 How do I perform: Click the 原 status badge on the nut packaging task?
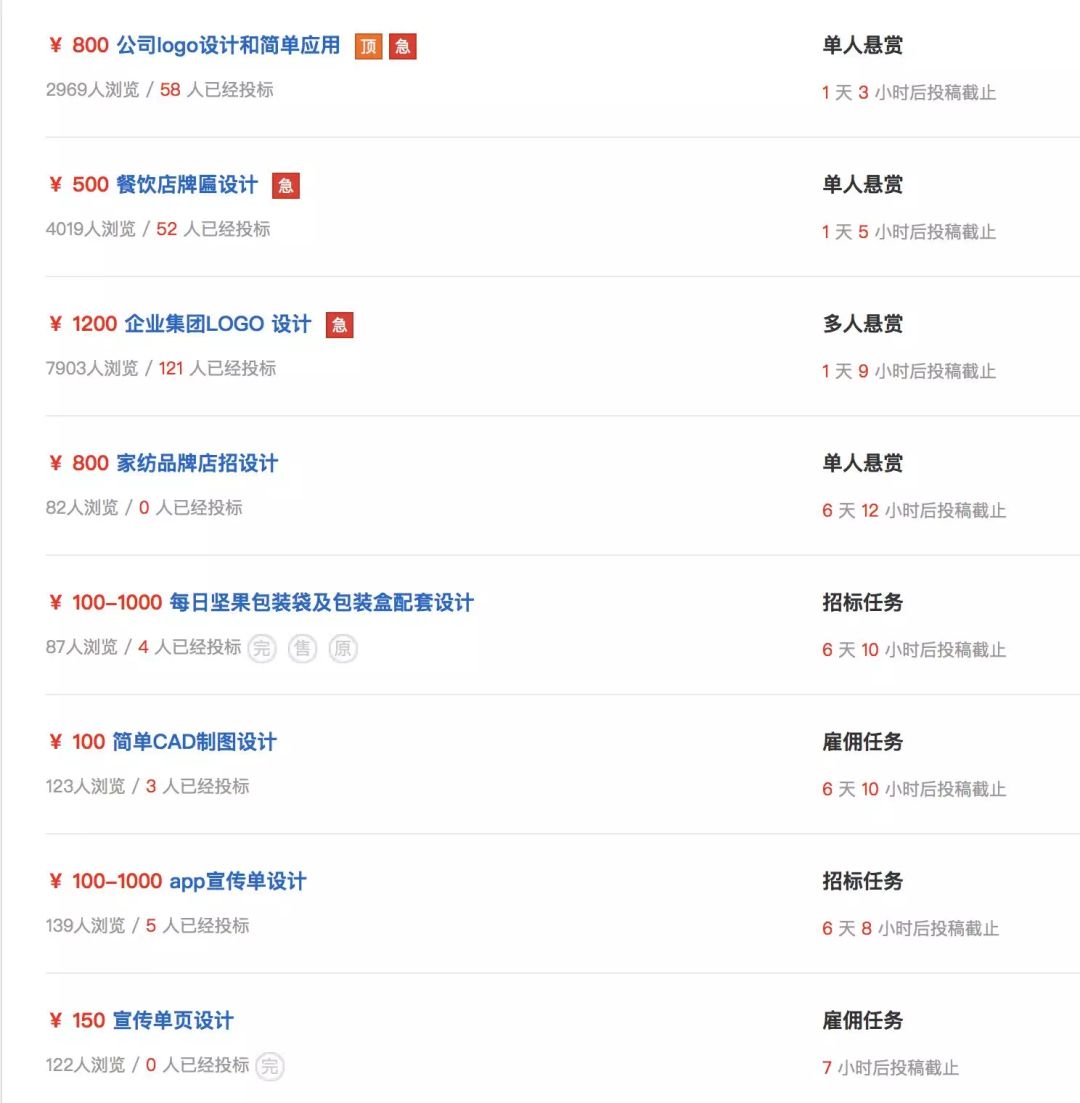343,649
